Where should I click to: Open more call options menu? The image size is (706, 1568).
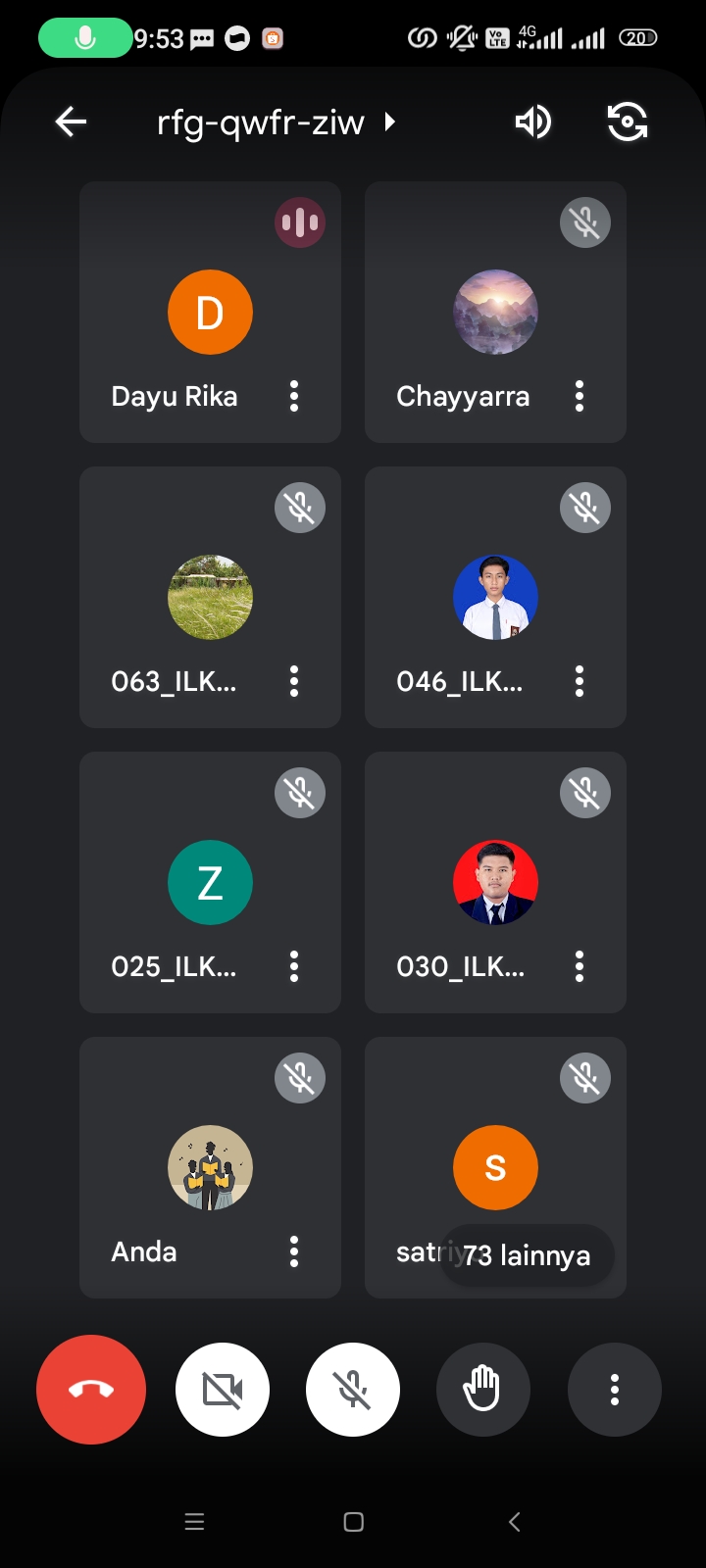615,1390
